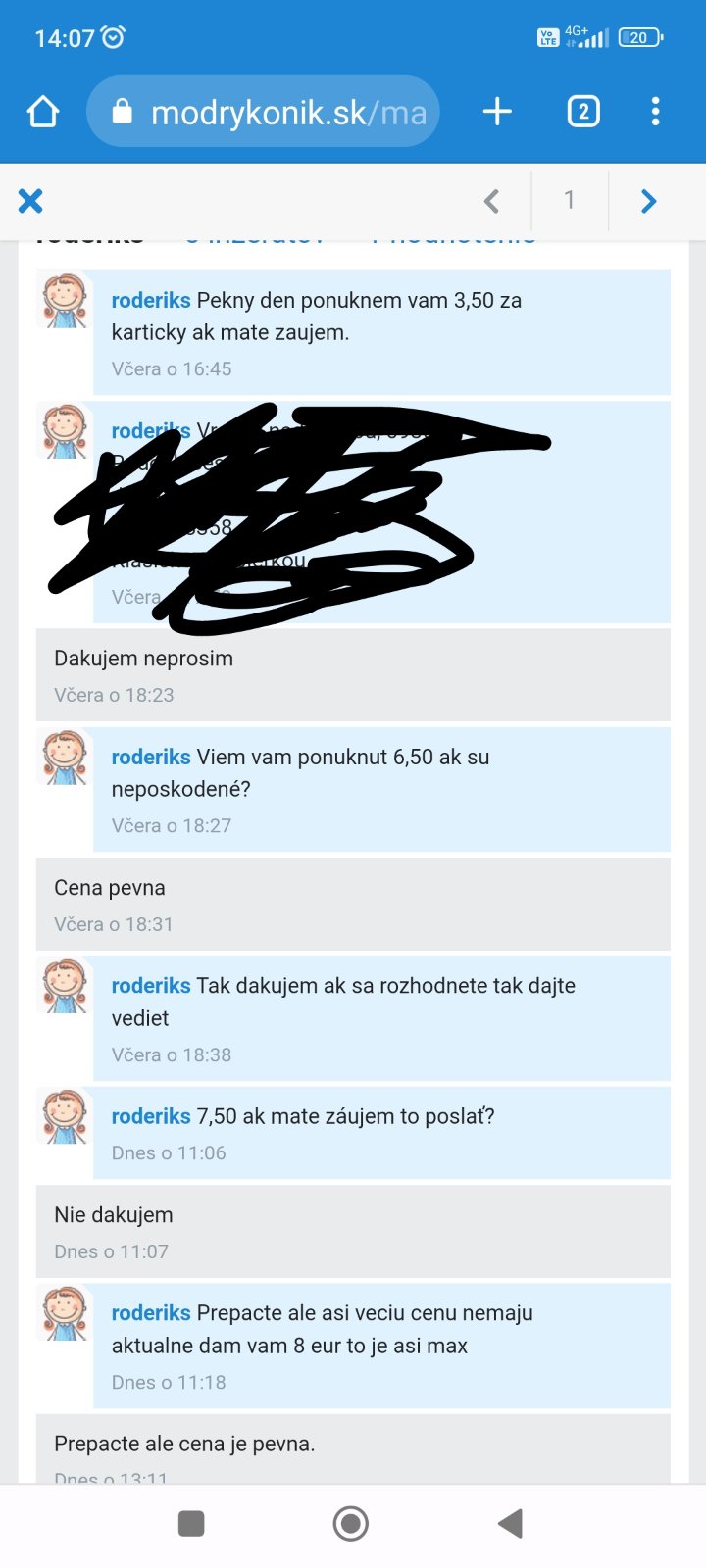
Task: Open the roderiks profile from the 3,50 offer message
Action: coord(151,300)
